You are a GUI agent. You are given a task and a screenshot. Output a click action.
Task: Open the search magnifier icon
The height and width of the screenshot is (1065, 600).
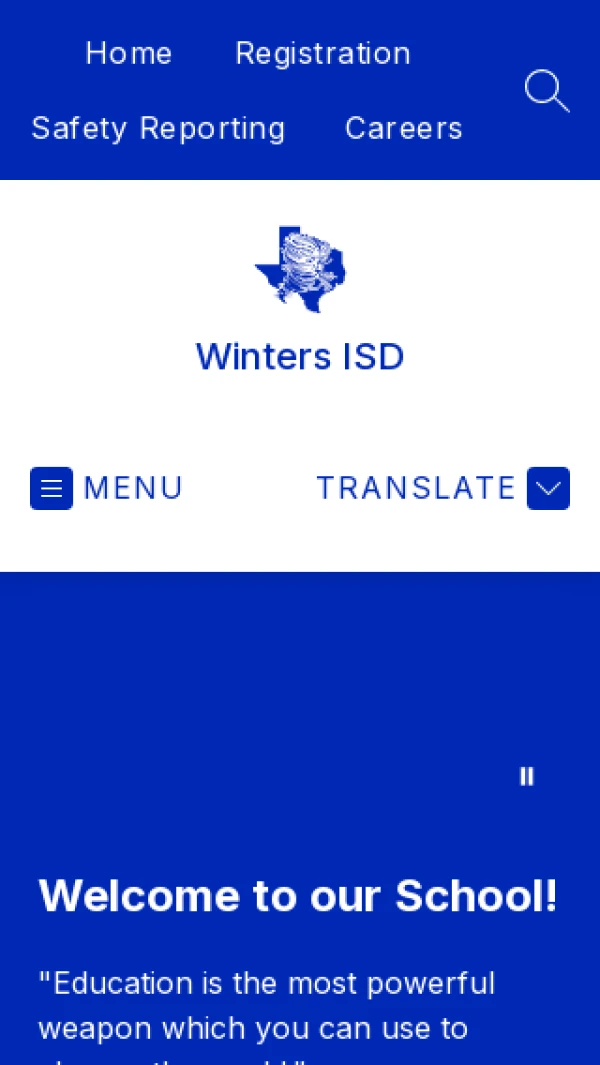(546, 91)
